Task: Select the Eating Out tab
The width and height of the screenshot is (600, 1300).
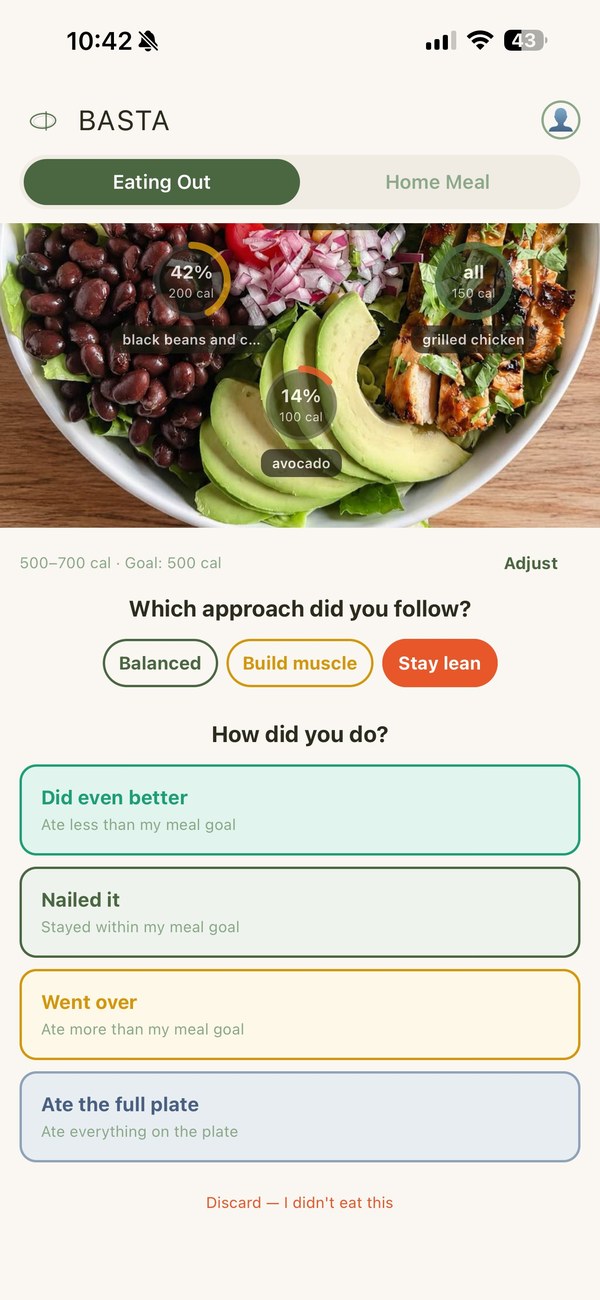Action: [x=161, y=182]
